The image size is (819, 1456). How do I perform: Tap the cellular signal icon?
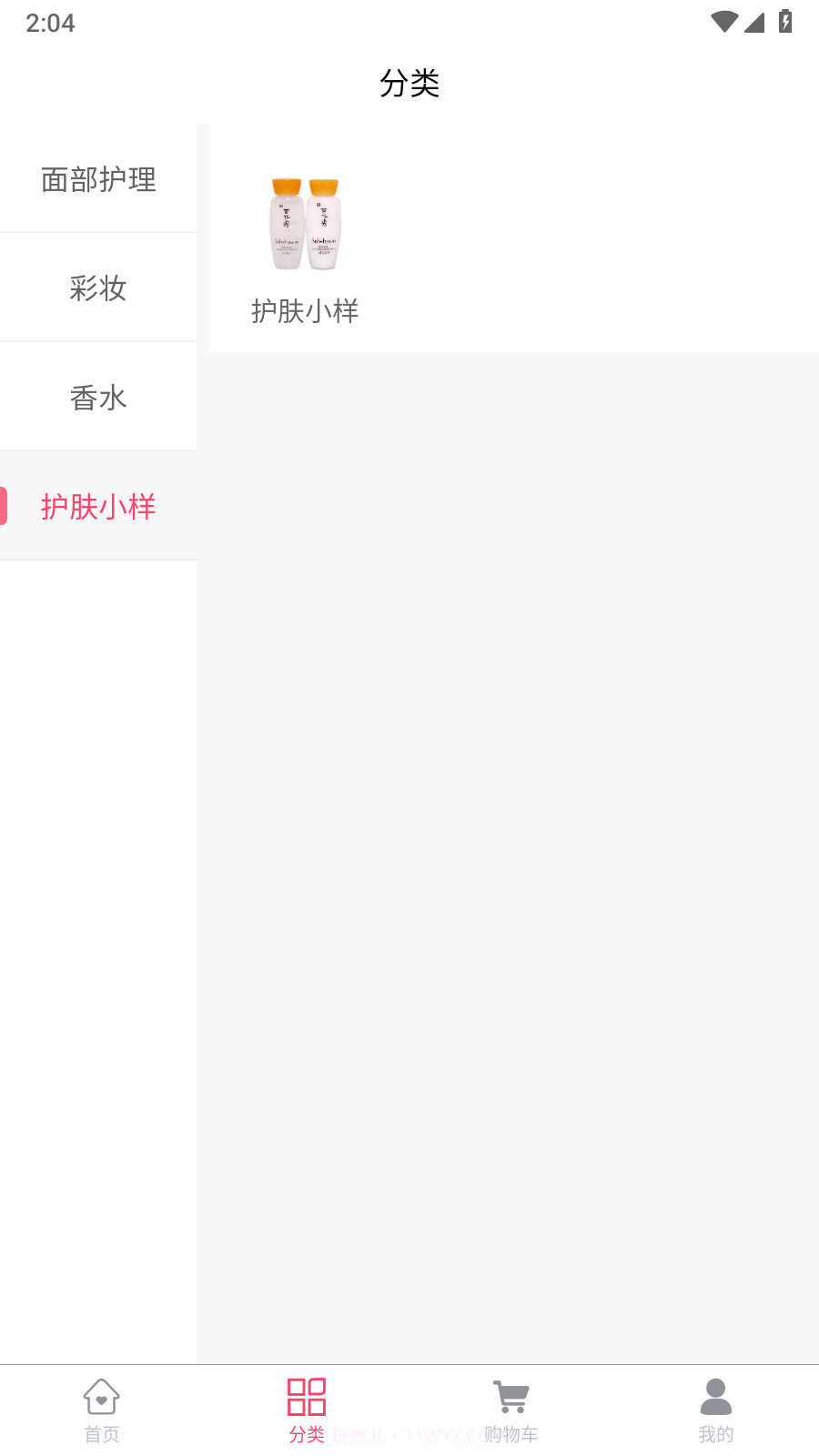pos(754,25)
